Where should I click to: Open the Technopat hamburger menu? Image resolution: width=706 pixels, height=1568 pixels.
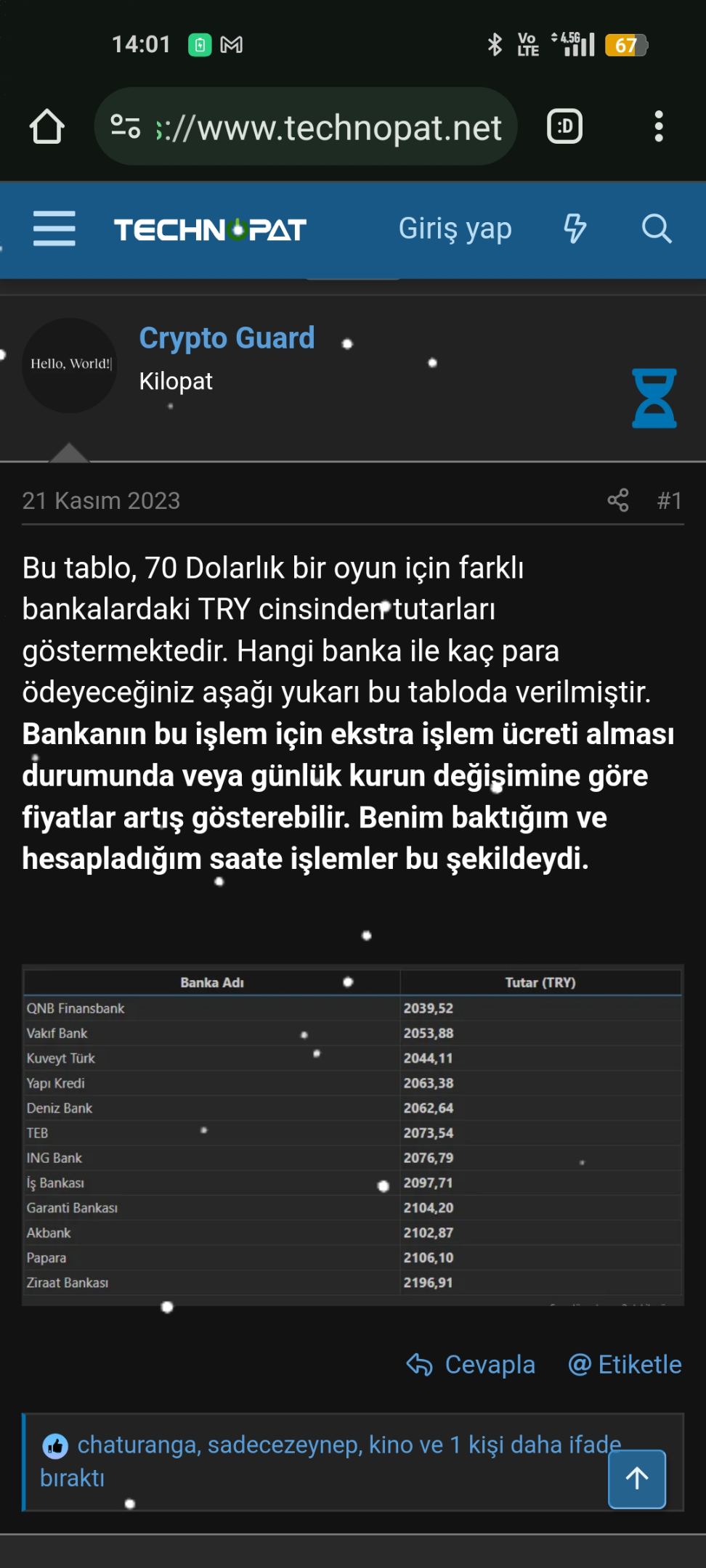(x=54, y=229)
